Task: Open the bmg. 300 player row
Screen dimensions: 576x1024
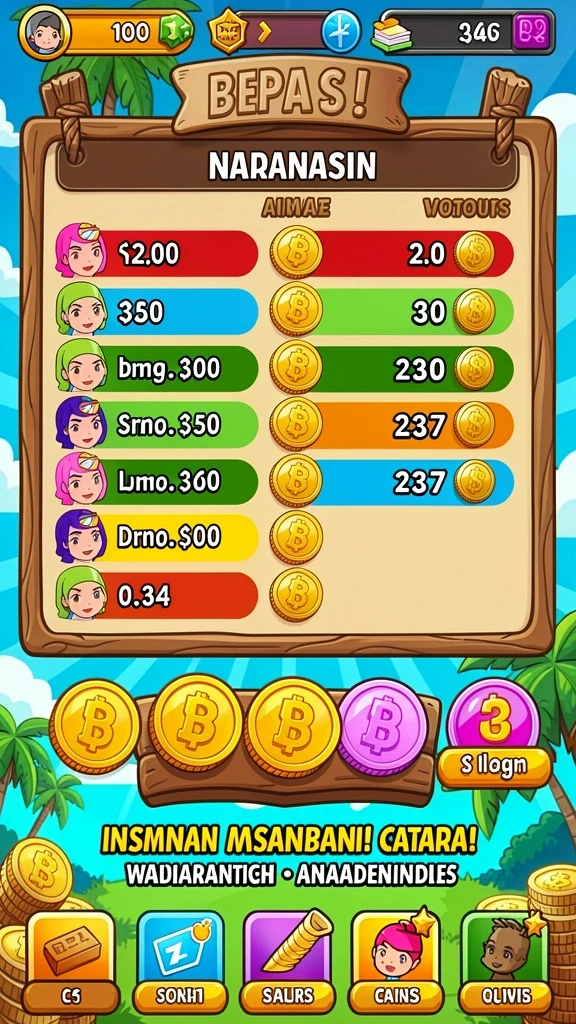Action: [x=157, y=369]
